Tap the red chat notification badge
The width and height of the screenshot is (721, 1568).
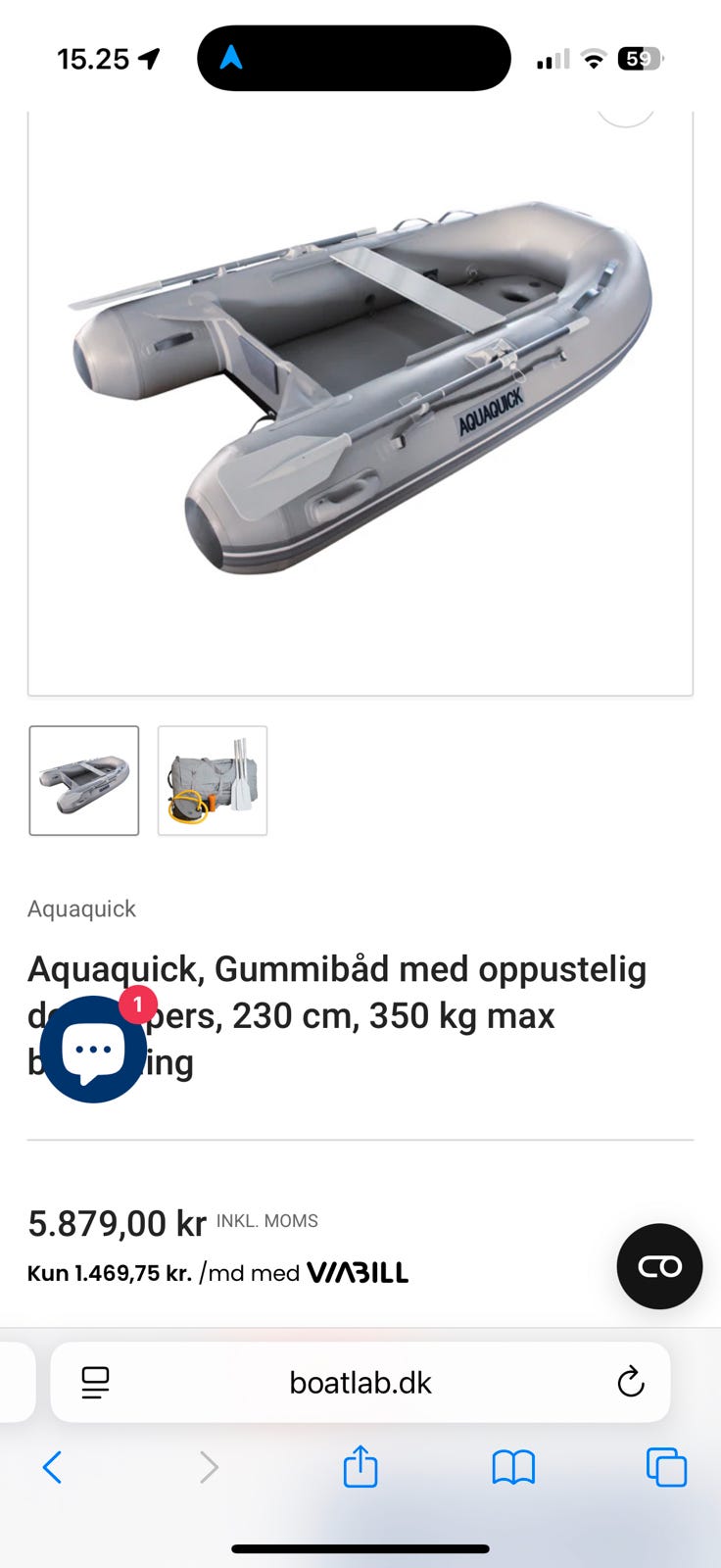138,1004
